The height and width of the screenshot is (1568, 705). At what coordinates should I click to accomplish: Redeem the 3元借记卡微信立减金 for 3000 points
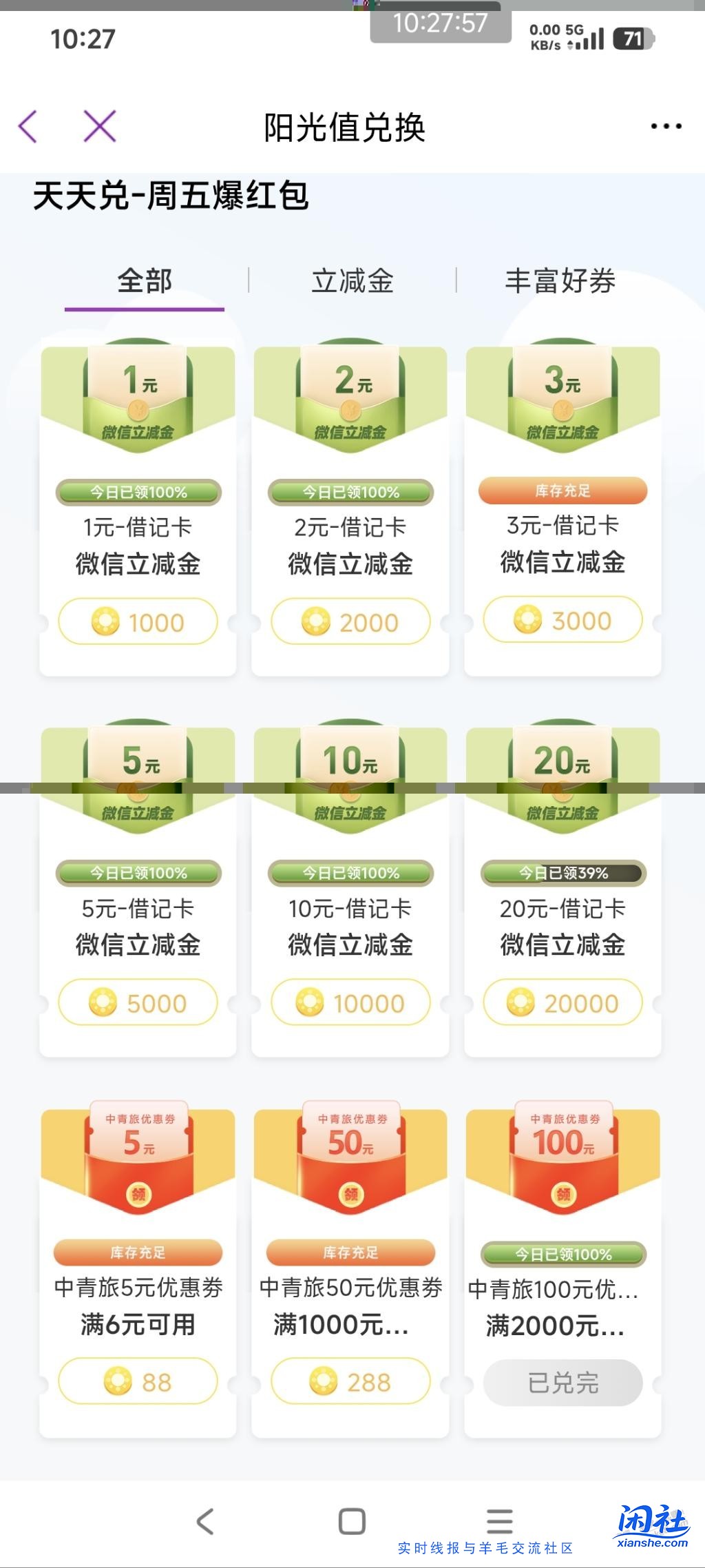point(561,619)
